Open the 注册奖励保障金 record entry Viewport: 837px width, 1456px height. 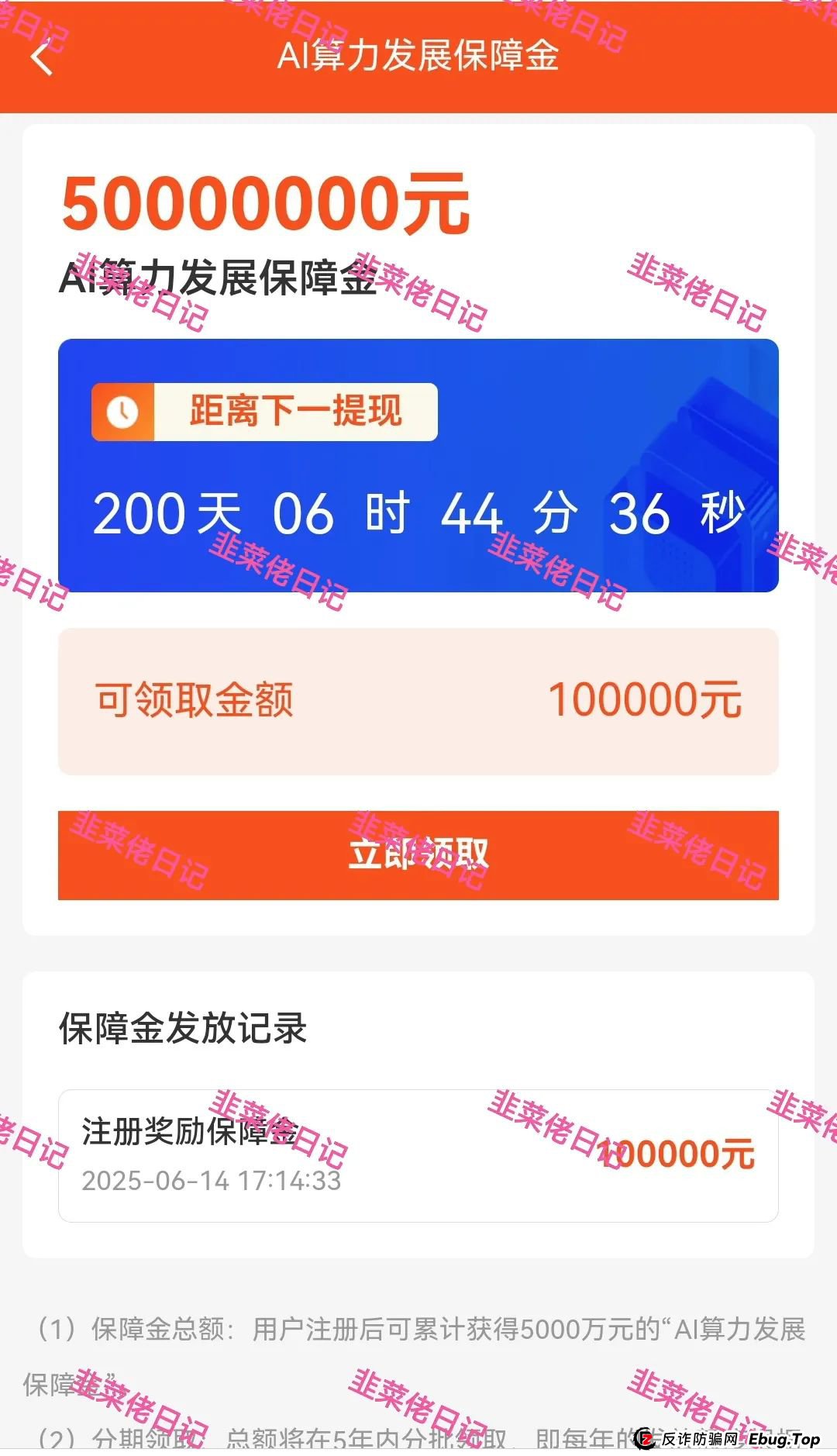click(418, 1155)
